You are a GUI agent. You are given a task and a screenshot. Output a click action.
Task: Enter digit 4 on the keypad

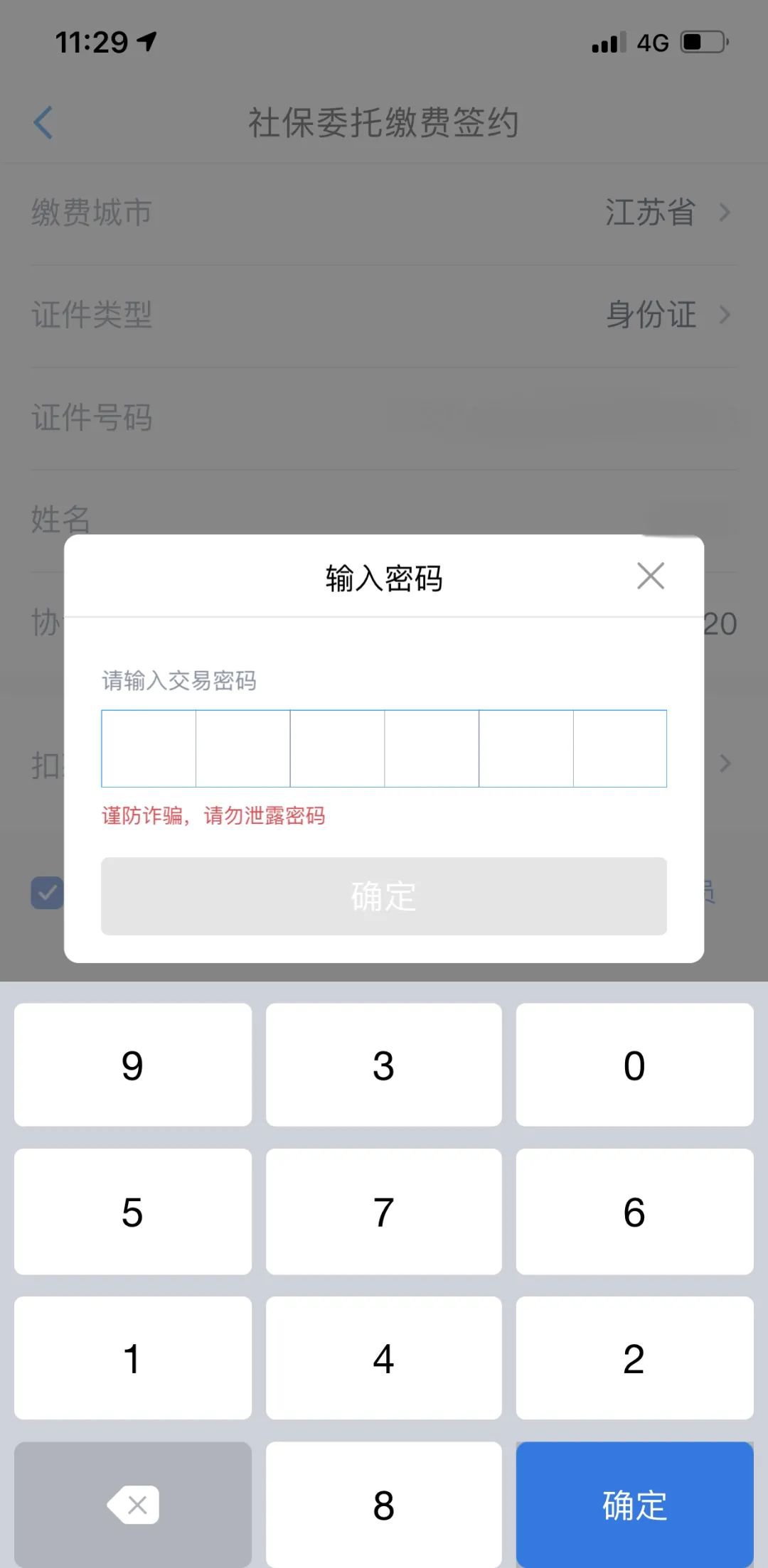[383, 1358]
